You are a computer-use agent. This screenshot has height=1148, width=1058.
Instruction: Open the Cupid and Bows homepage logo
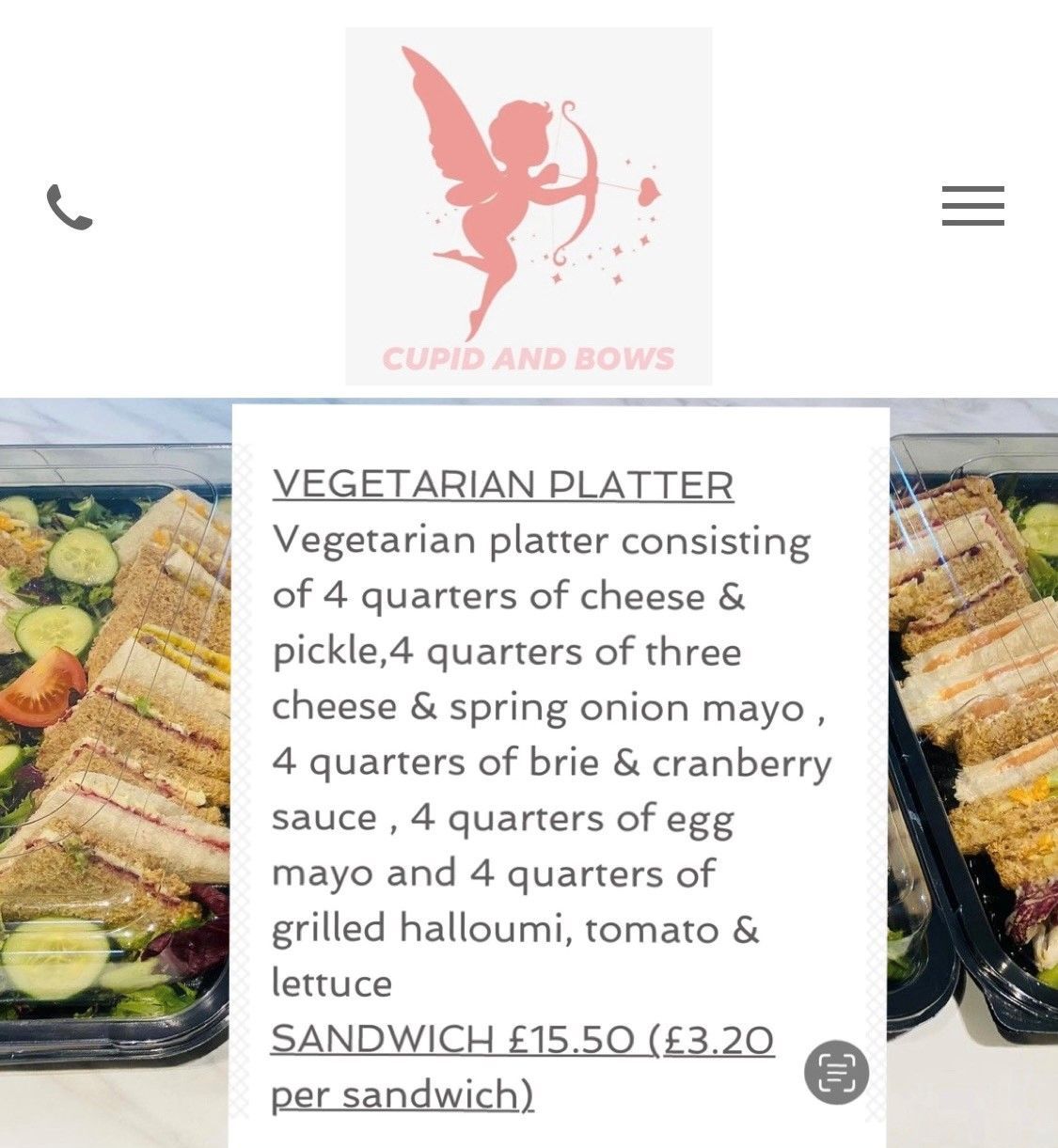pos(529,207)
